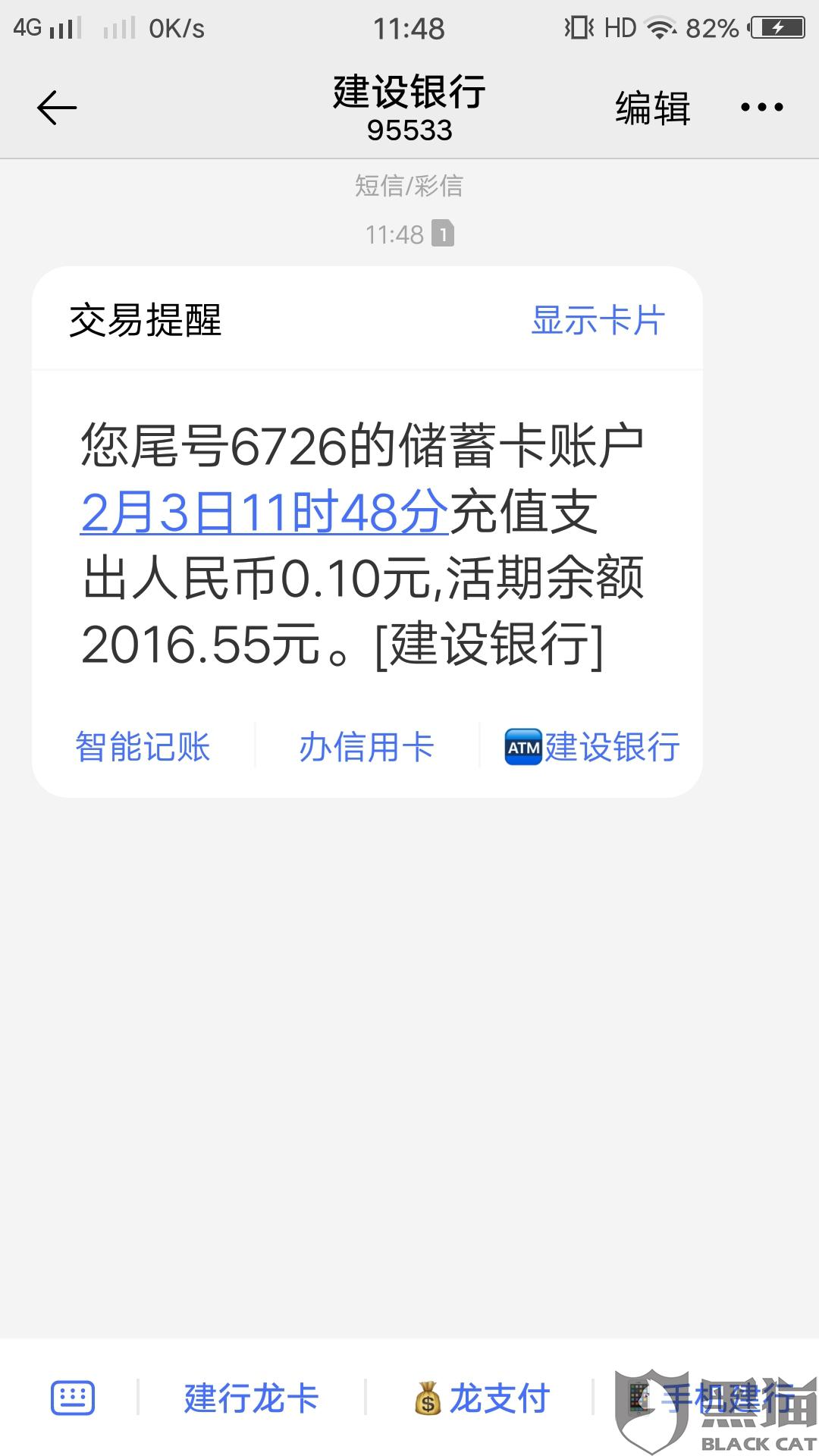Open the 龙支付 service menu
The image size is (819, 1456).
482,1398
